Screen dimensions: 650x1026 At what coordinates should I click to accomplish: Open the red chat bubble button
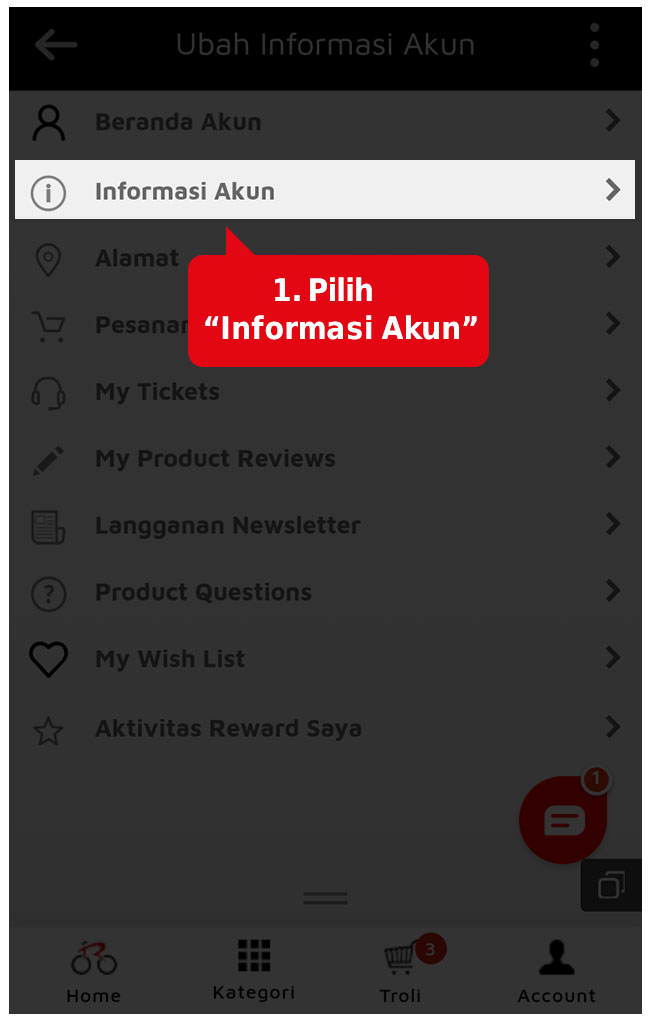pyautogui.click(x=563, y=820)
